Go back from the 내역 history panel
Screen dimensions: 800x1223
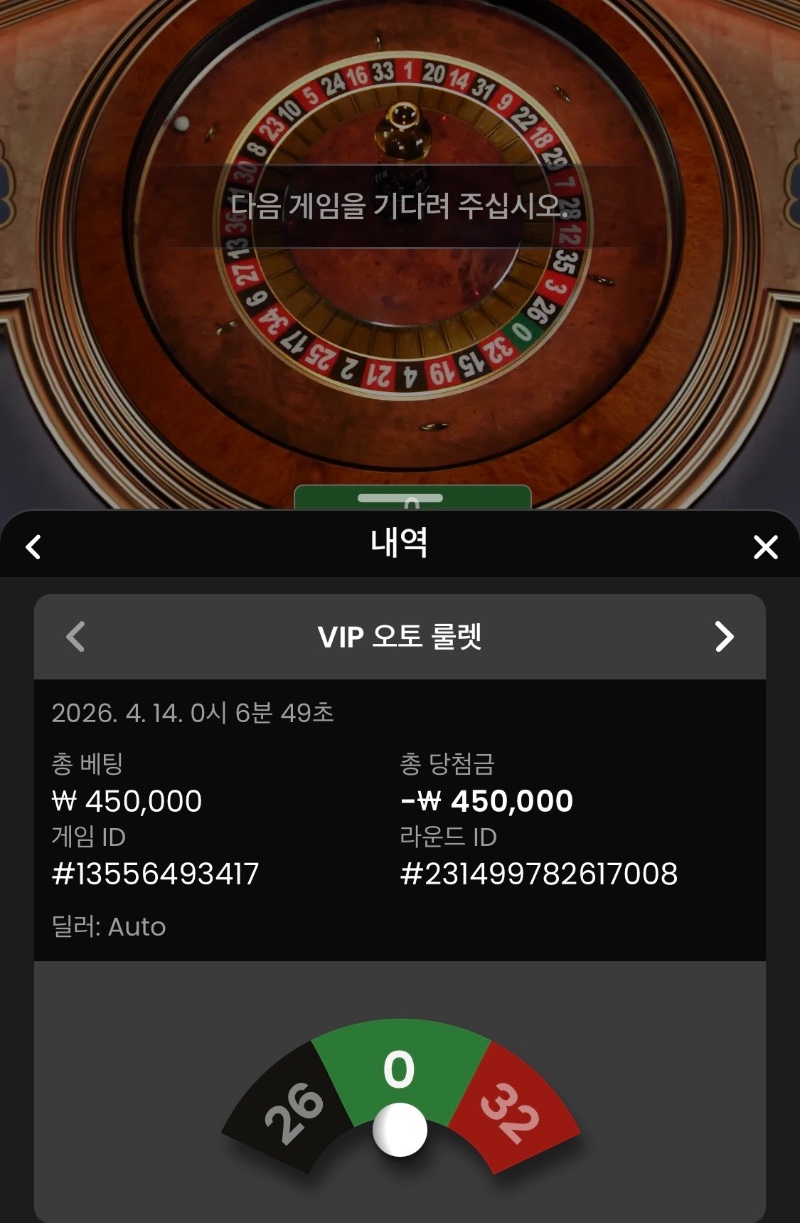(34, 546)
